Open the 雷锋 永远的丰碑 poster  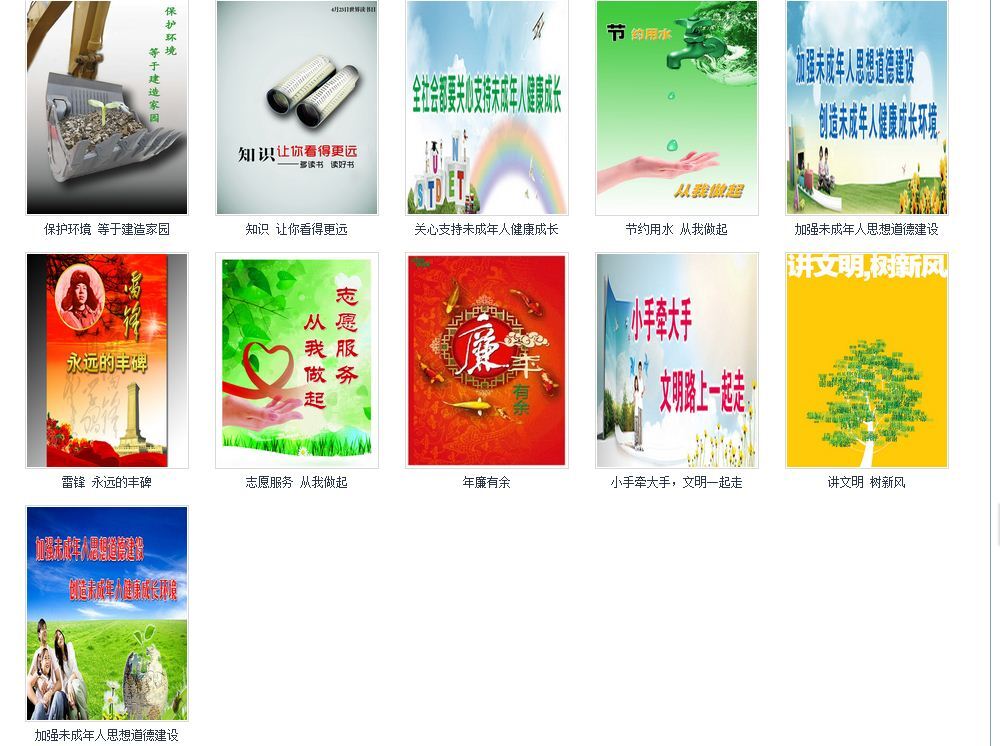[x=107, y=360]
